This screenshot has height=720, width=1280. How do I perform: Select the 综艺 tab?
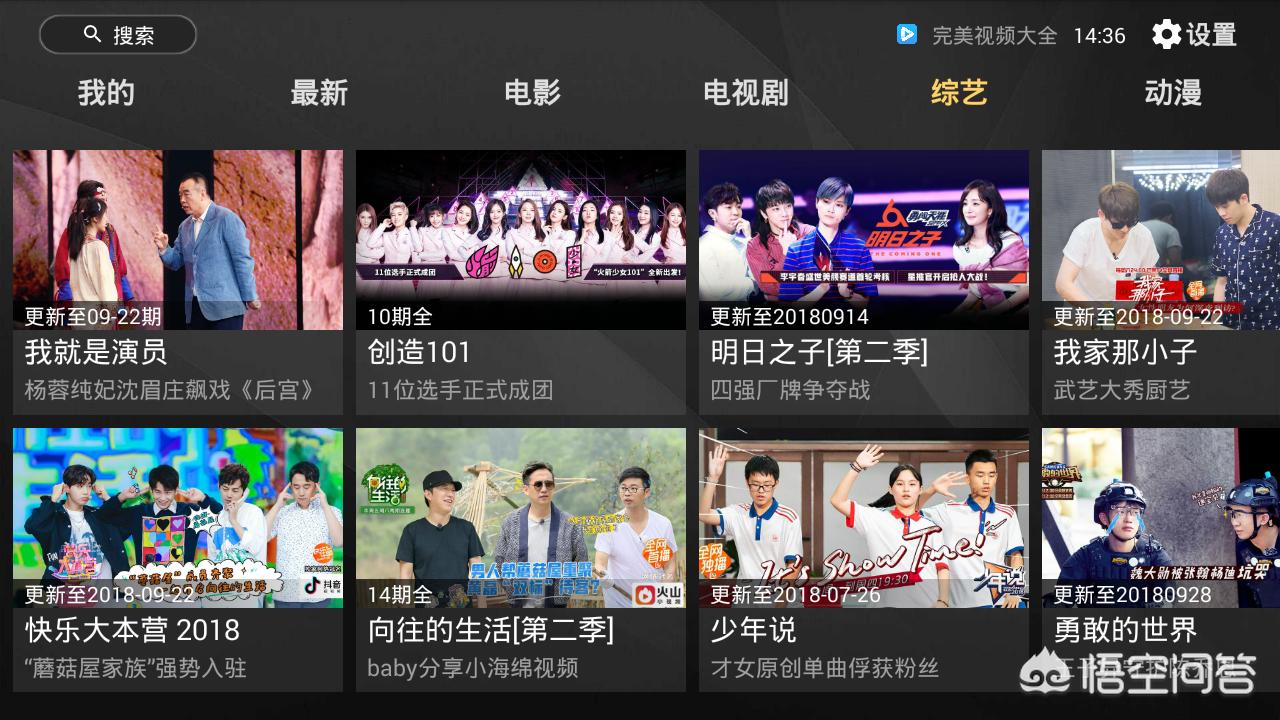[959, 93]
